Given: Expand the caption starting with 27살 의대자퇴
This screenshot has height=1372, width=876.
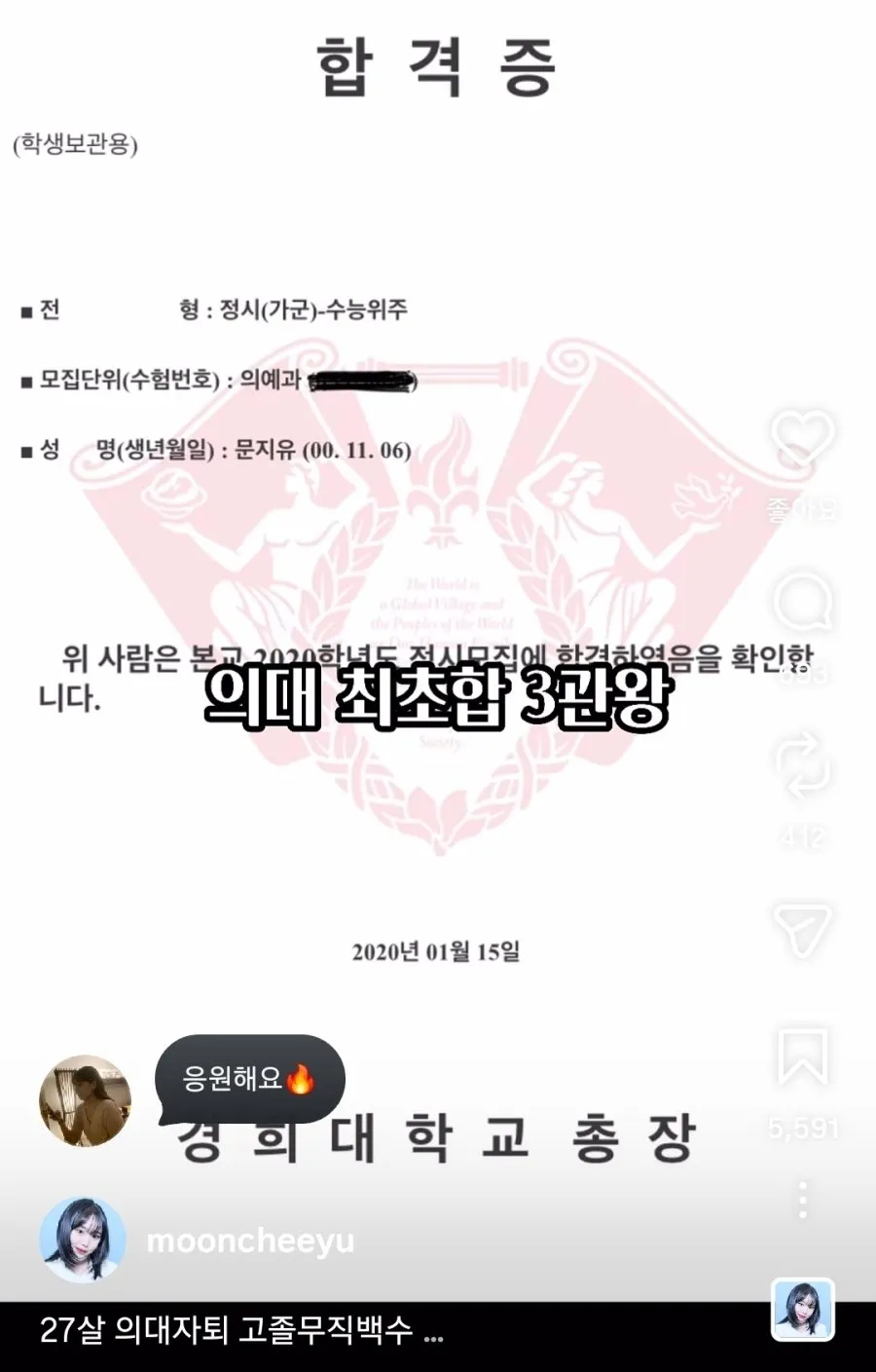Looking at the screenshot, I should coord(241,1330).
